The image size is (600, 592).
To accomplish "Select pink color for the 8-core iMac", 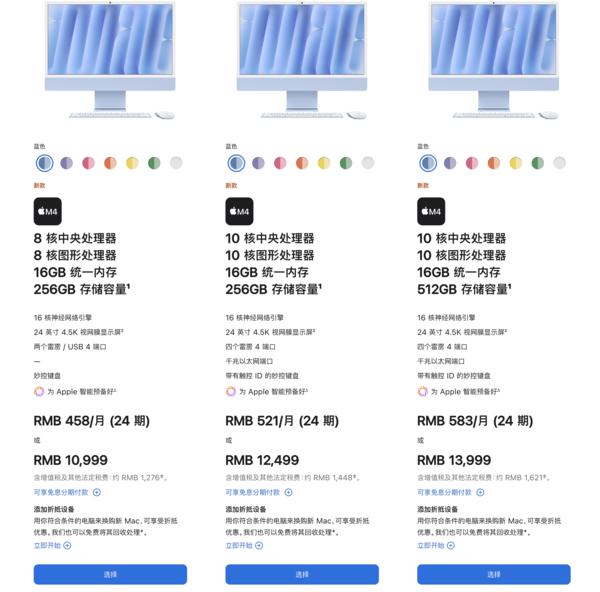I will pyautogui.click(x=88, y=163).
